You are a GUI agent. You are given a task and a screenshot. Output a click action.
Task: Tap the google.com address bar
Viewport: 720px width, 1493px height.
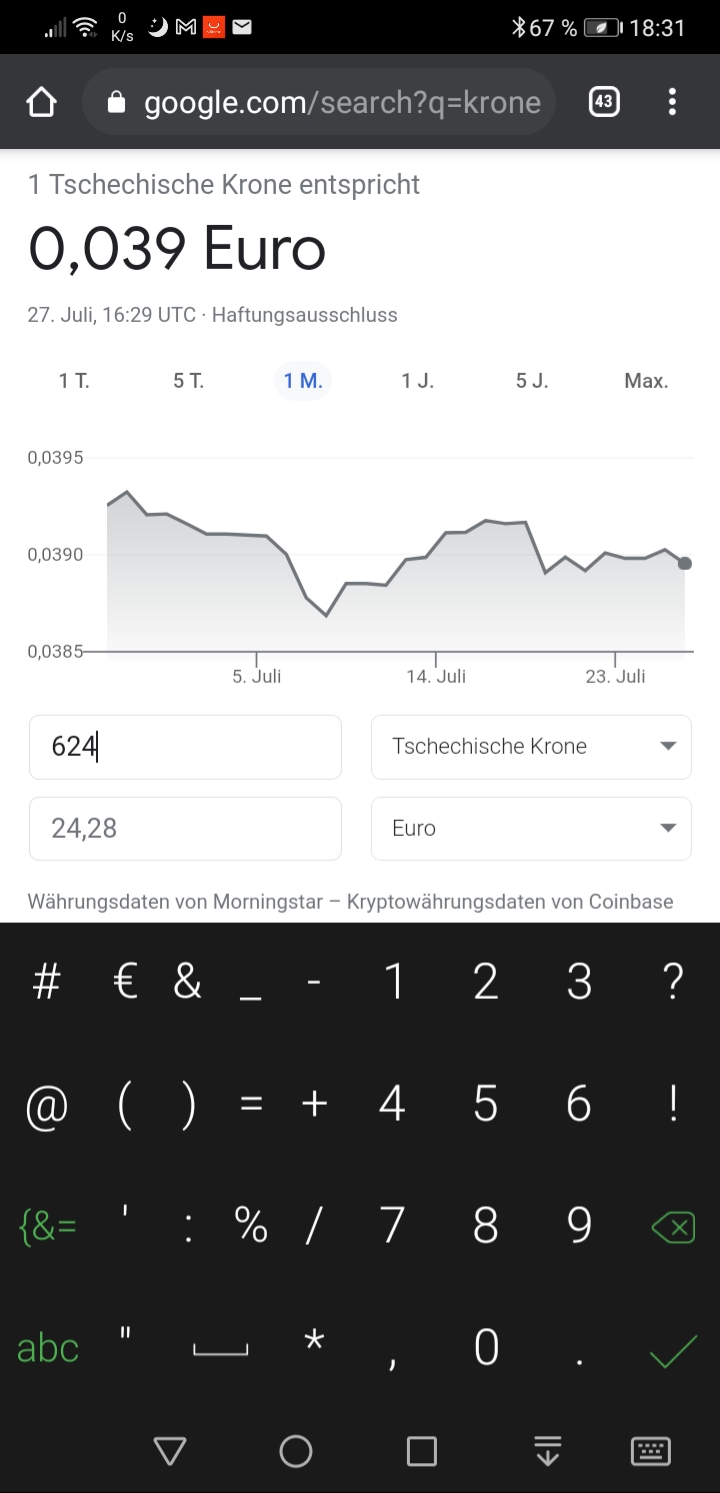(319, 102)
